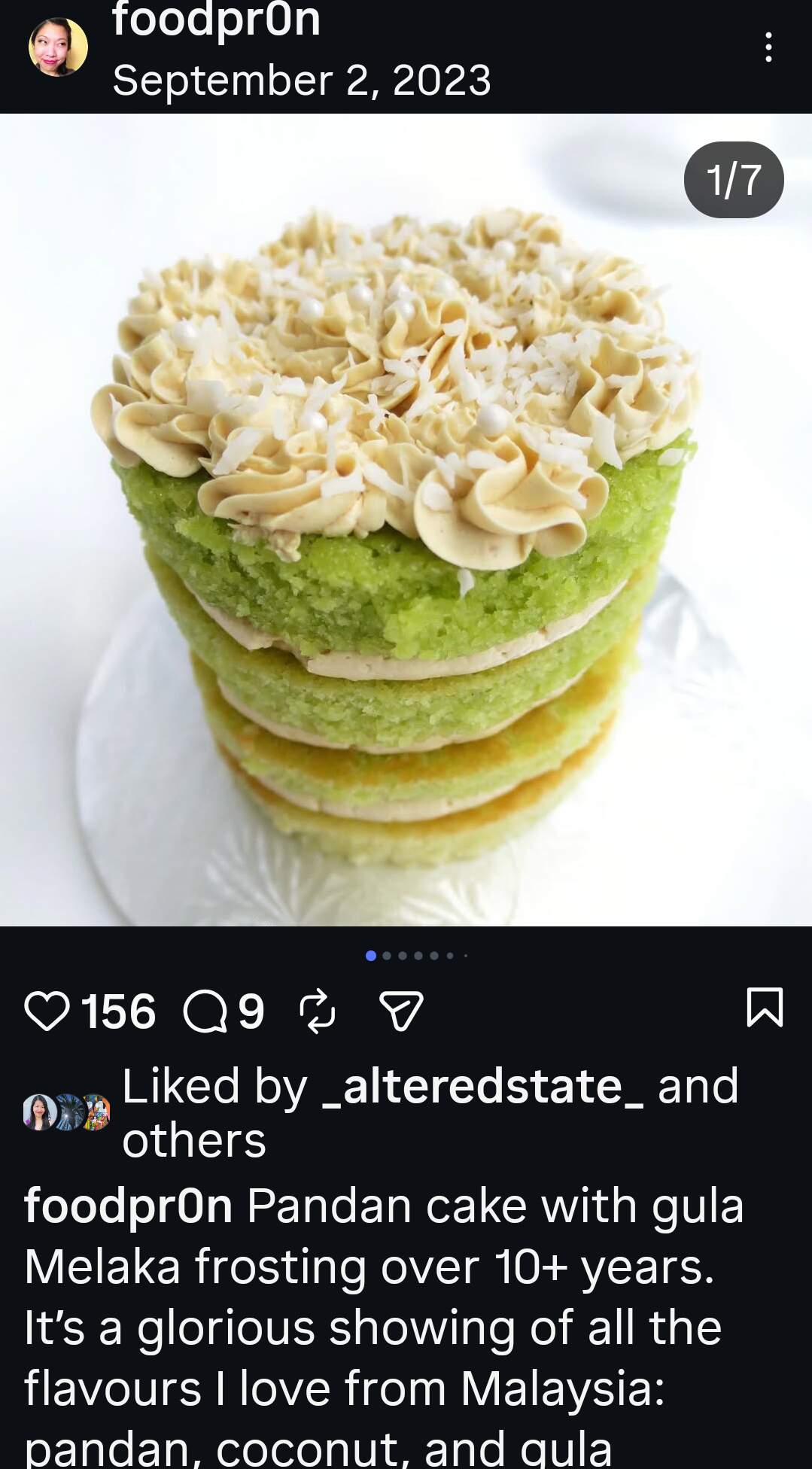View others who liked the post
The image size is (812, 1469).
pyautogui.click(x=194, y=1140)
